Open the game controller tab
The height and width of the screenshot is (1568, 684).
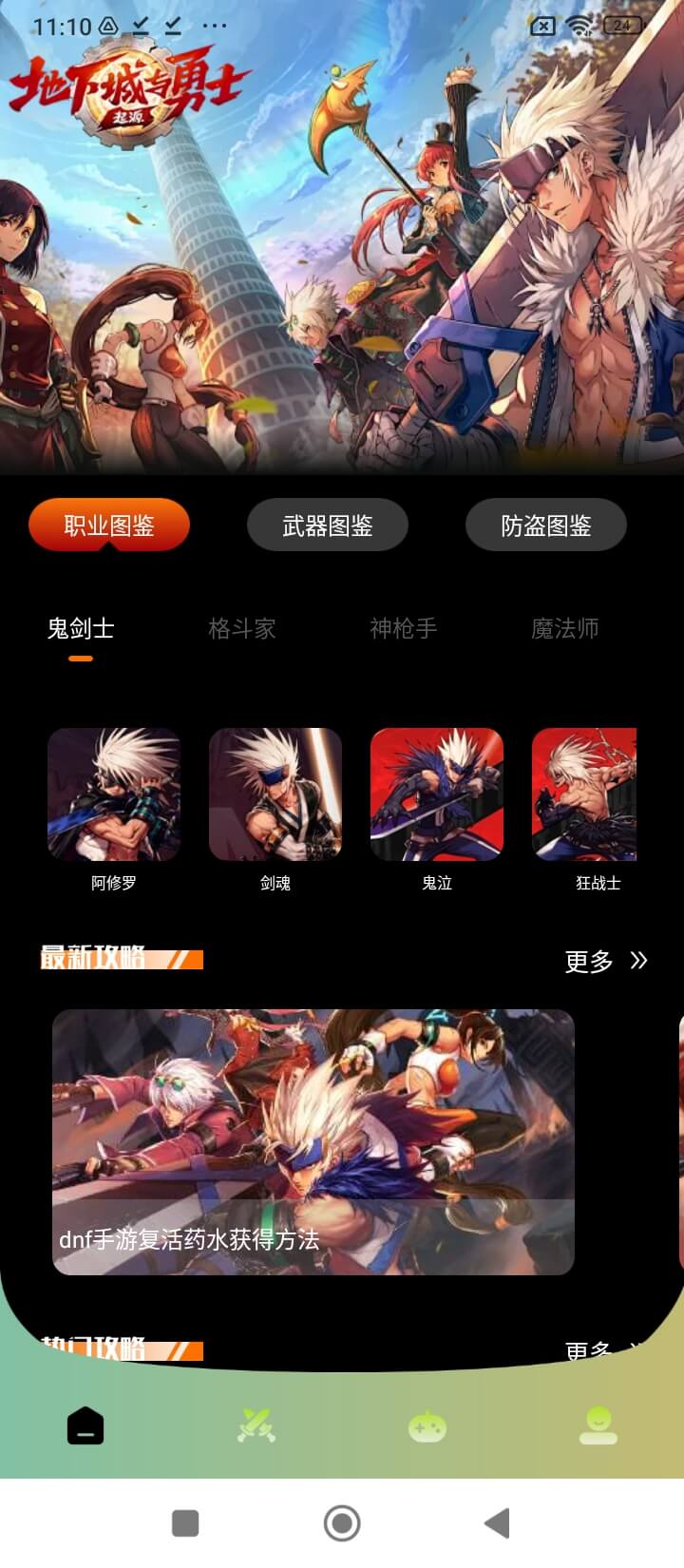click(x=427, y=1425)
